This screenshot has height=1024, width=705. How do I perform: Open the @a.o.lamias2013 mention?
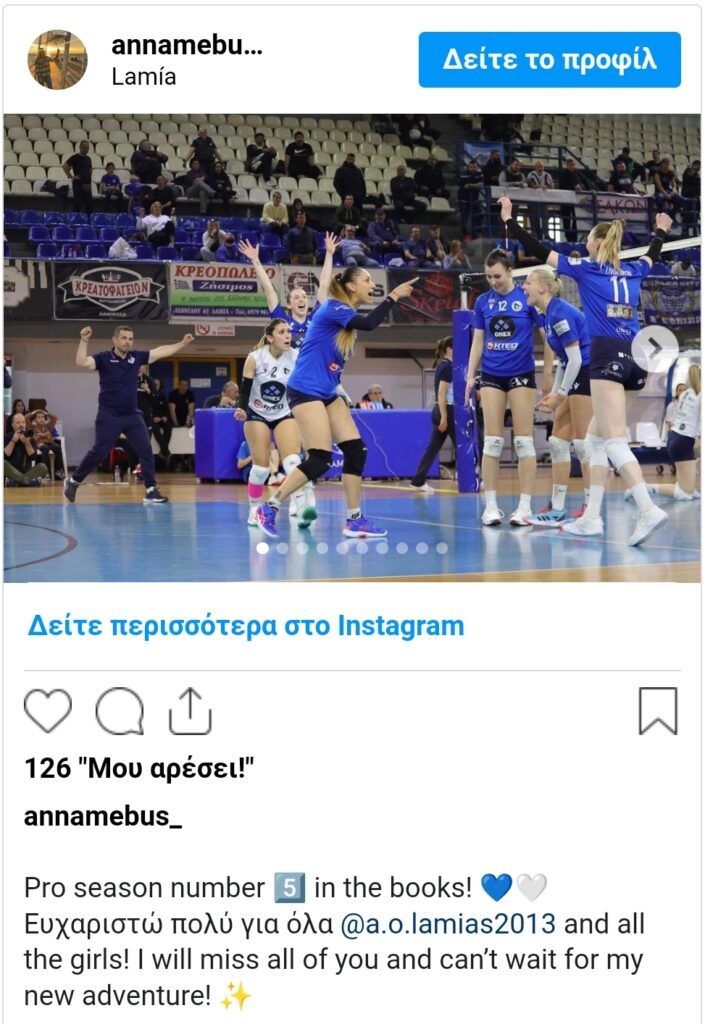click(x=448, y=923)
